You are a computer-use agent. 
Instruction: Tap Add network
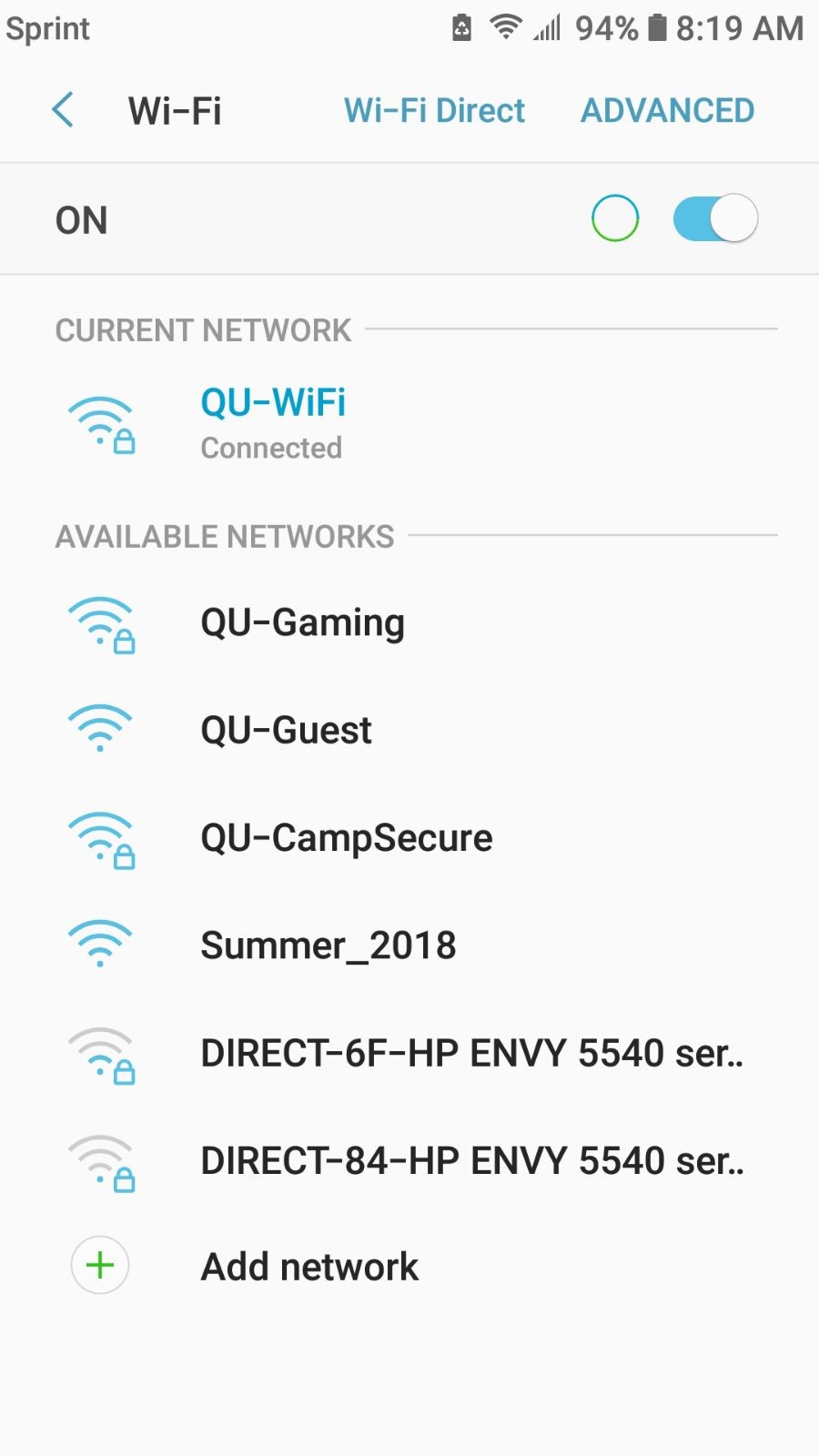coord(308,1265)
